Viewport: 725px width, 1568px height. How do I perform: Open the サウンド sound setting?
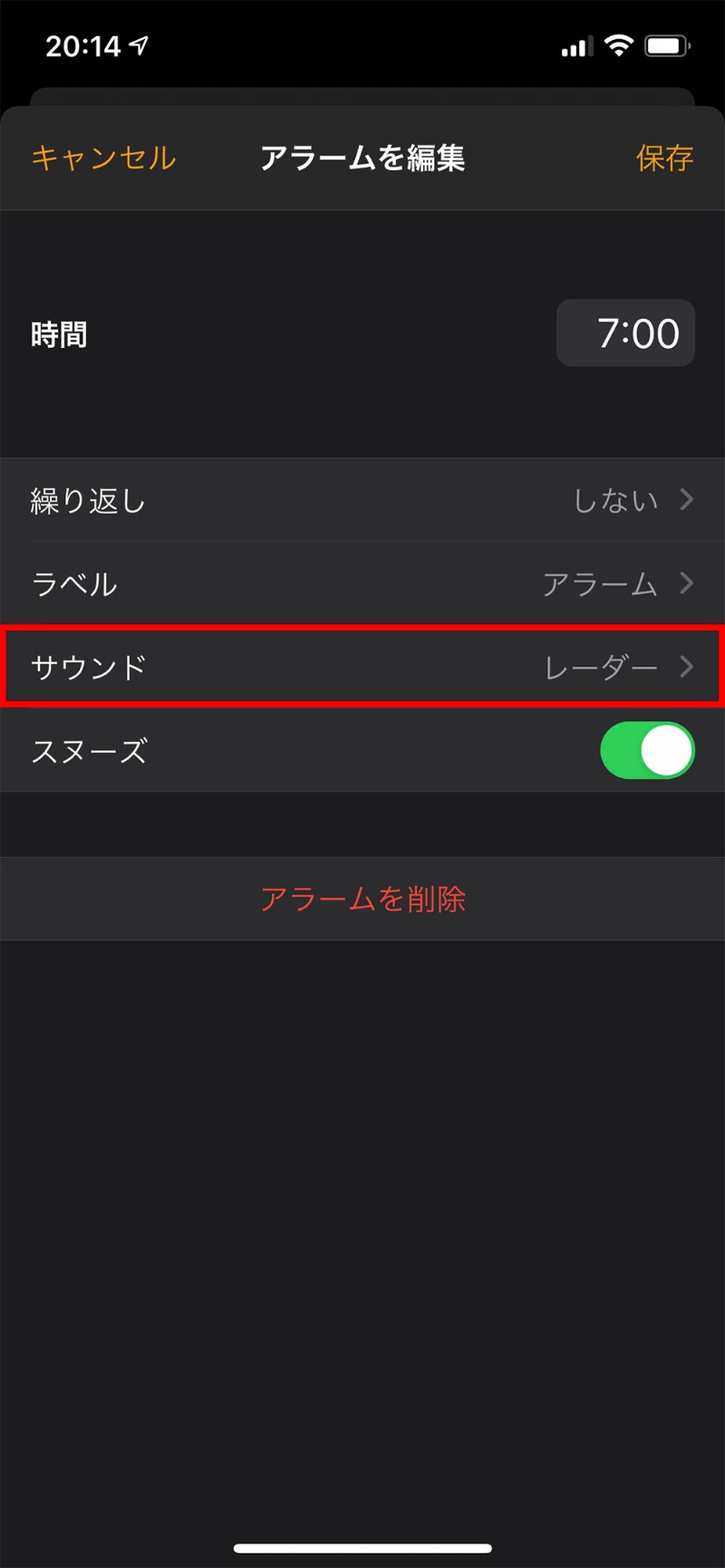362,668
